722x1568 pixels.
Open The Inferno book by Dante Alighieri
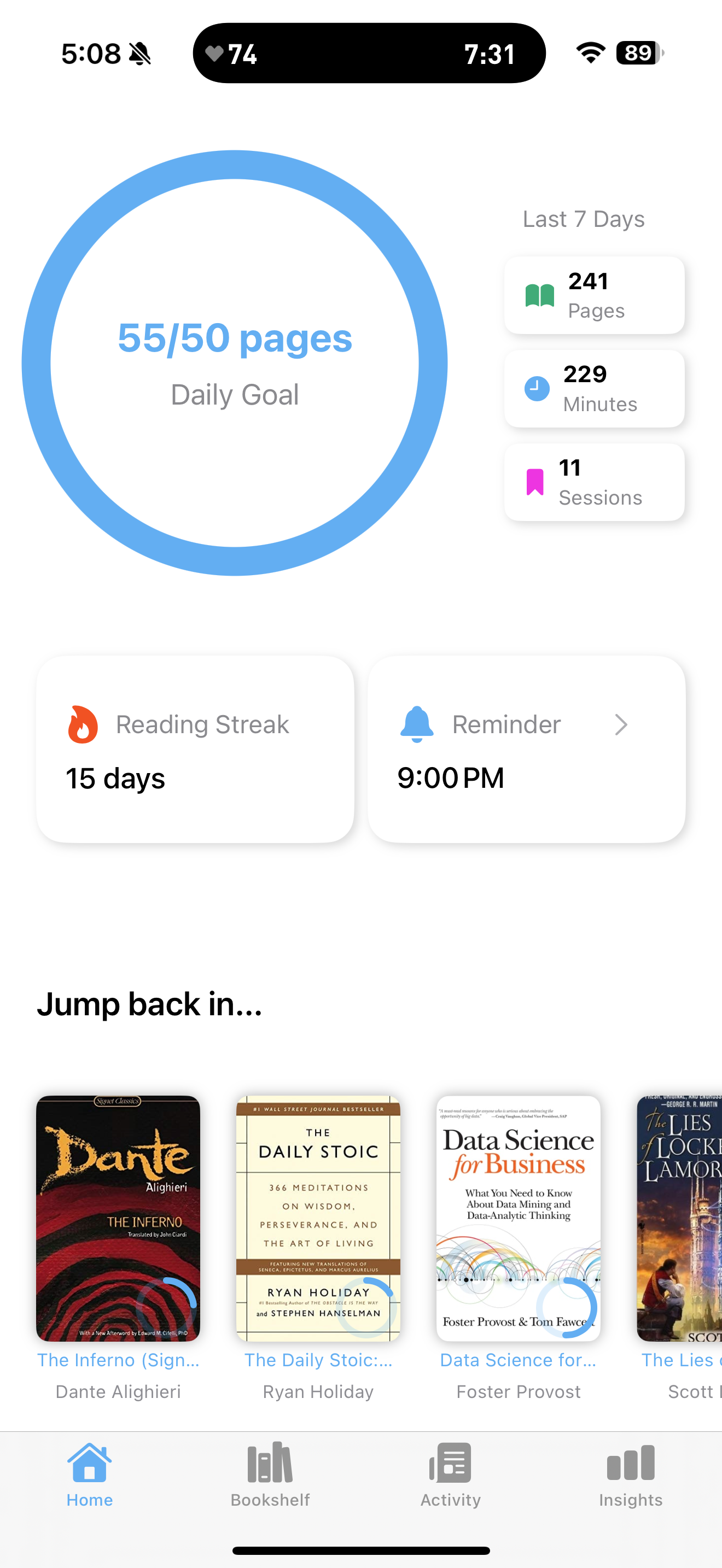point(118,1218)
